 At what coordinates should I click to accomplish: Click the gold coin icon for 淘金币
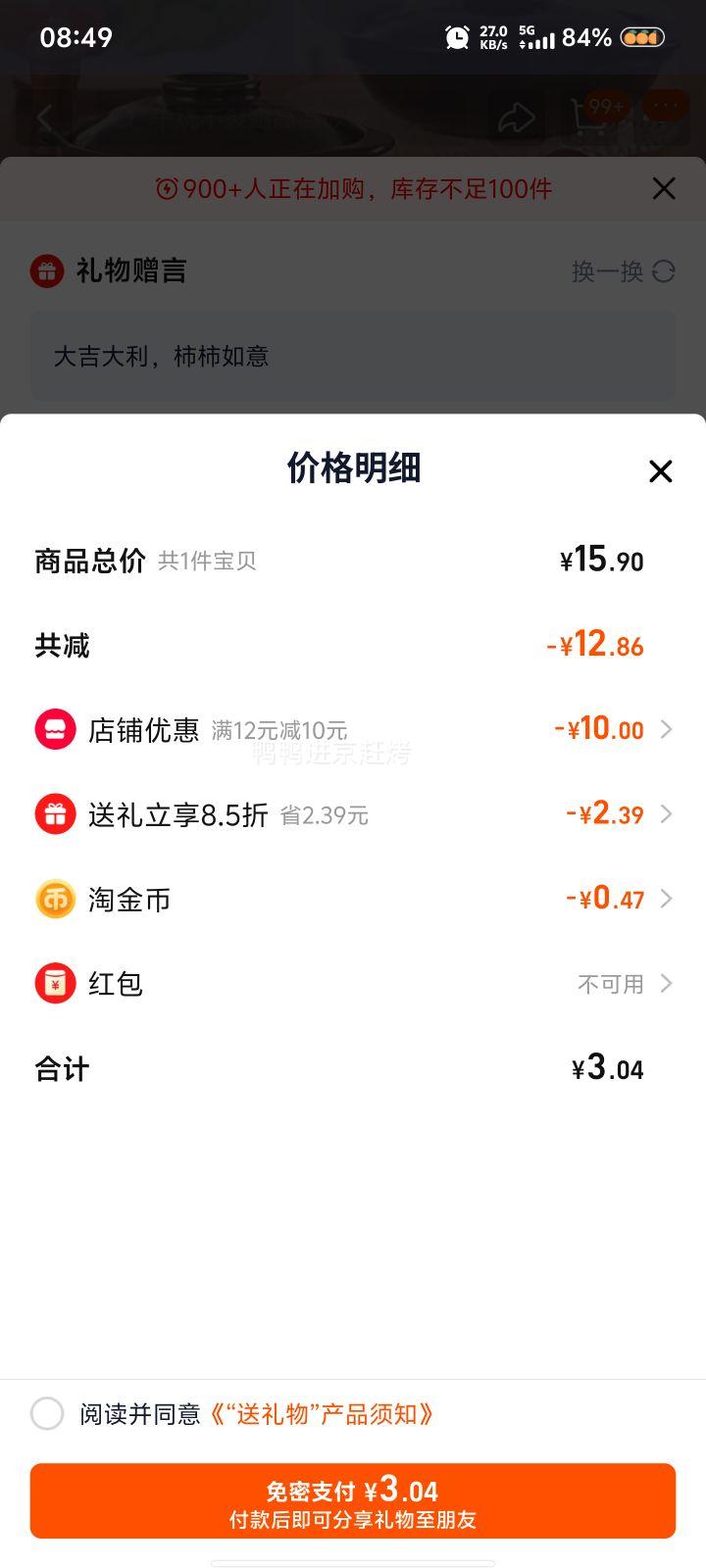[56, 899]
